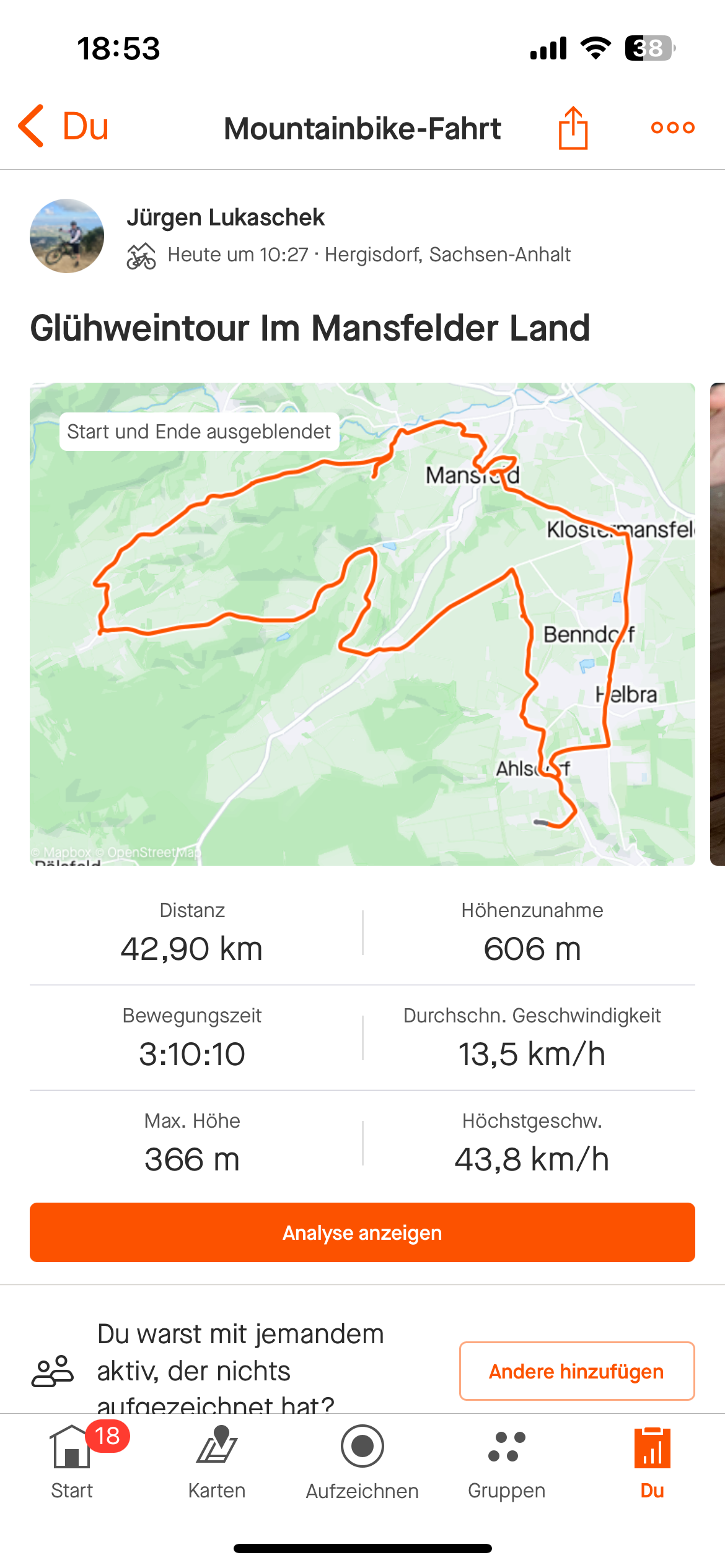Image resolution: width=725 pixels, height=1568 pixels.
Task: Open the Karten tab
Action: pyautogui.click(x=217, y=1461)
